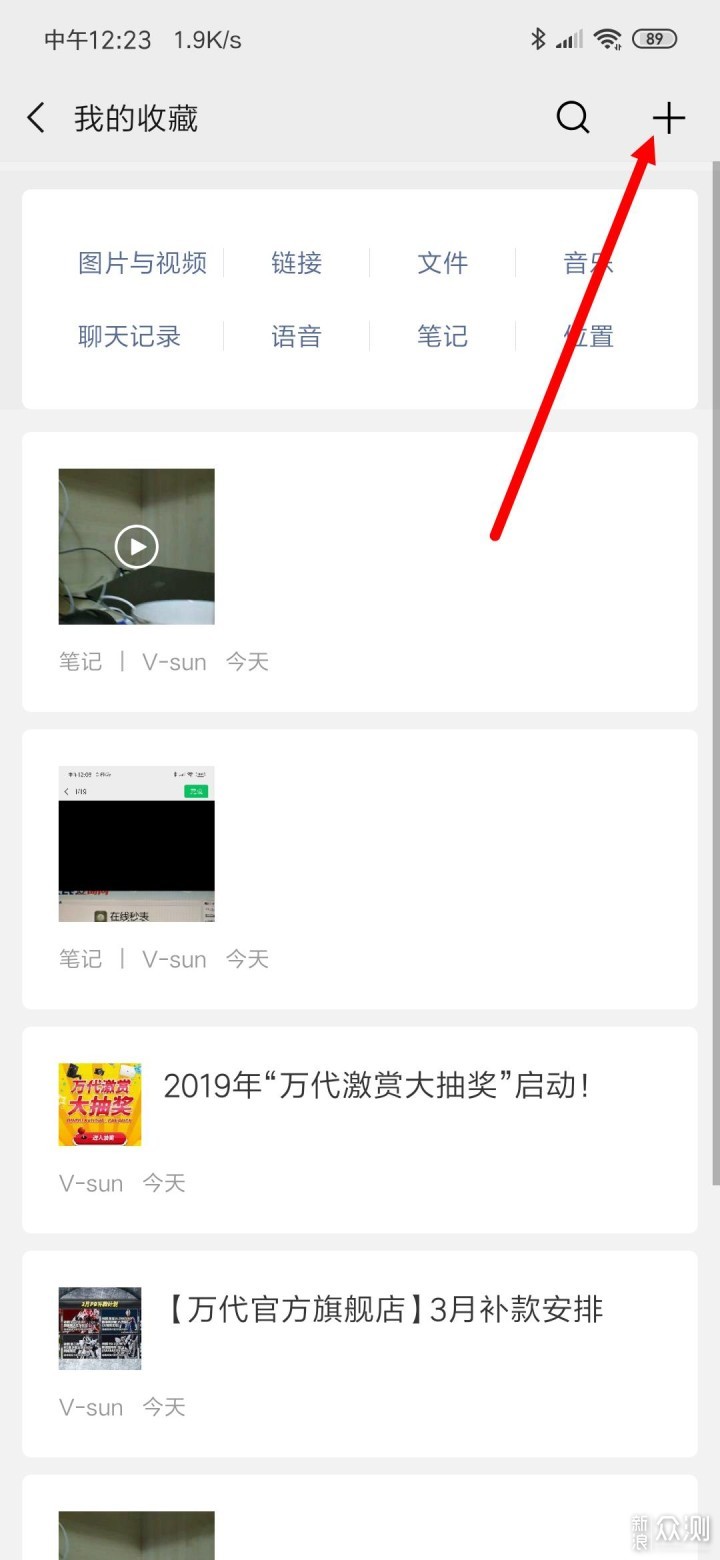Open the search icon in My Favorites
Image resolution: width=720 pixels, height=1560 pixels.
(x=573, y=117)
